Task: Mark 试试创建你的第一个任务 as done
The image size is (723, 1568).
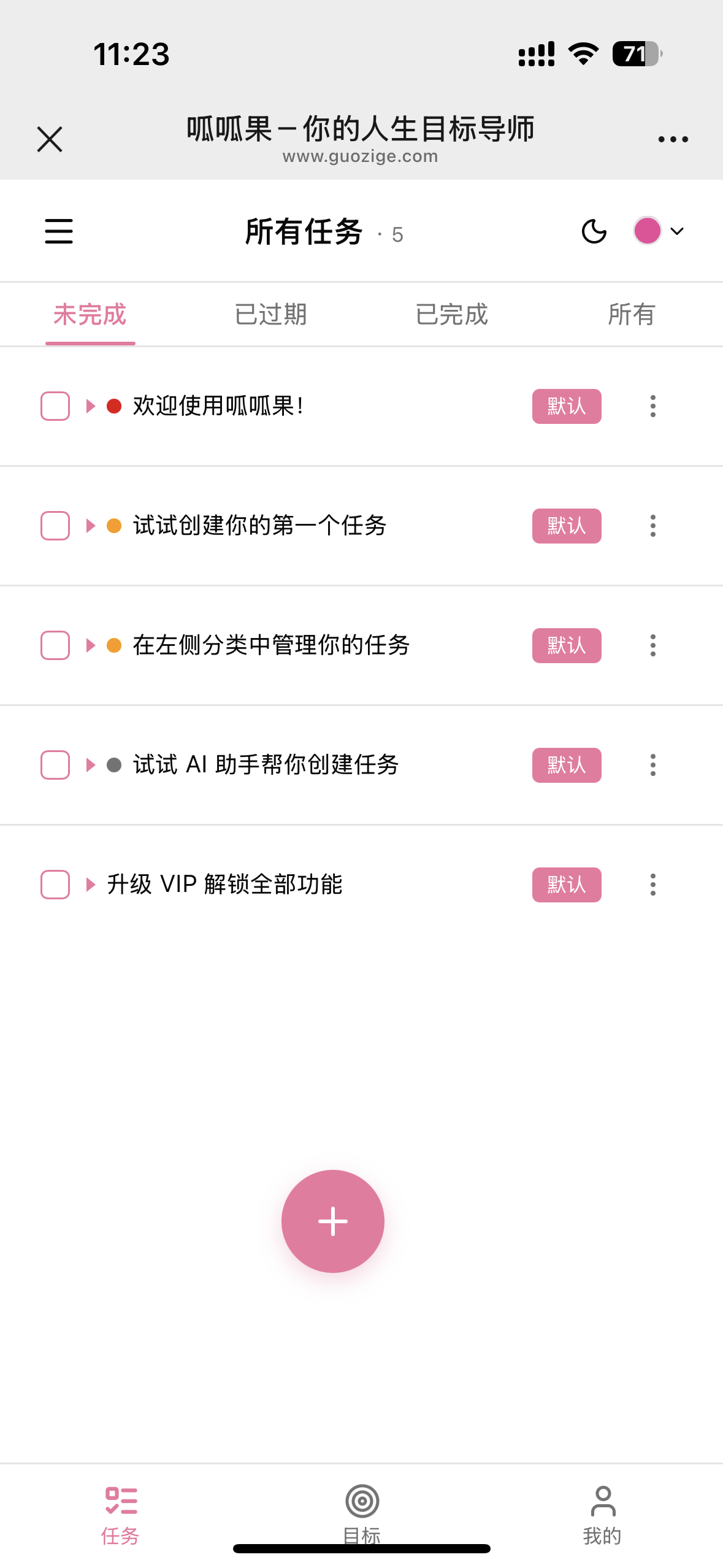Action: (55, 526)
